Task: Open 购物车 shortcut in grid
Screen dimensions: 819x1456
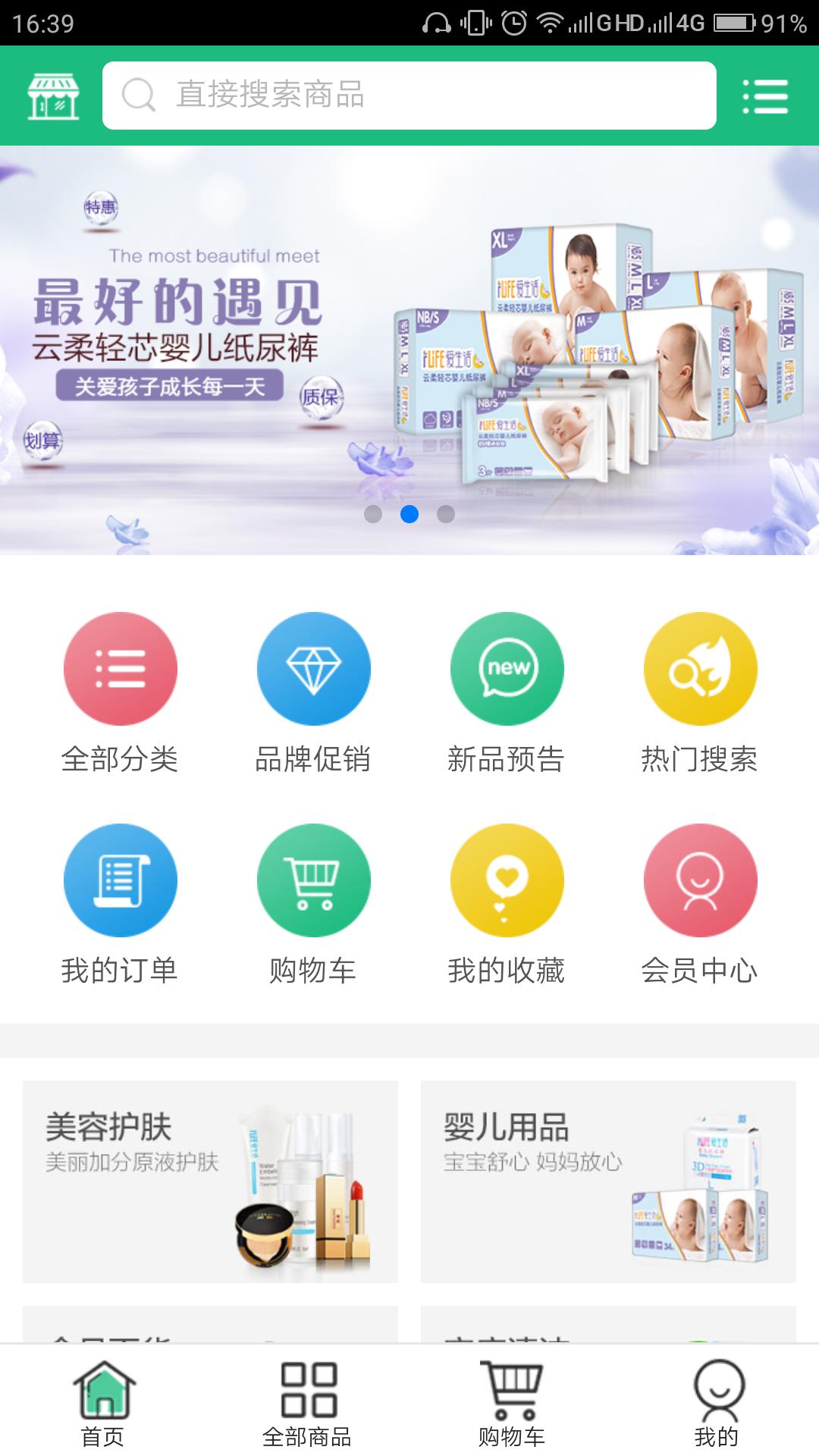Action: click(x=313, y=904)
